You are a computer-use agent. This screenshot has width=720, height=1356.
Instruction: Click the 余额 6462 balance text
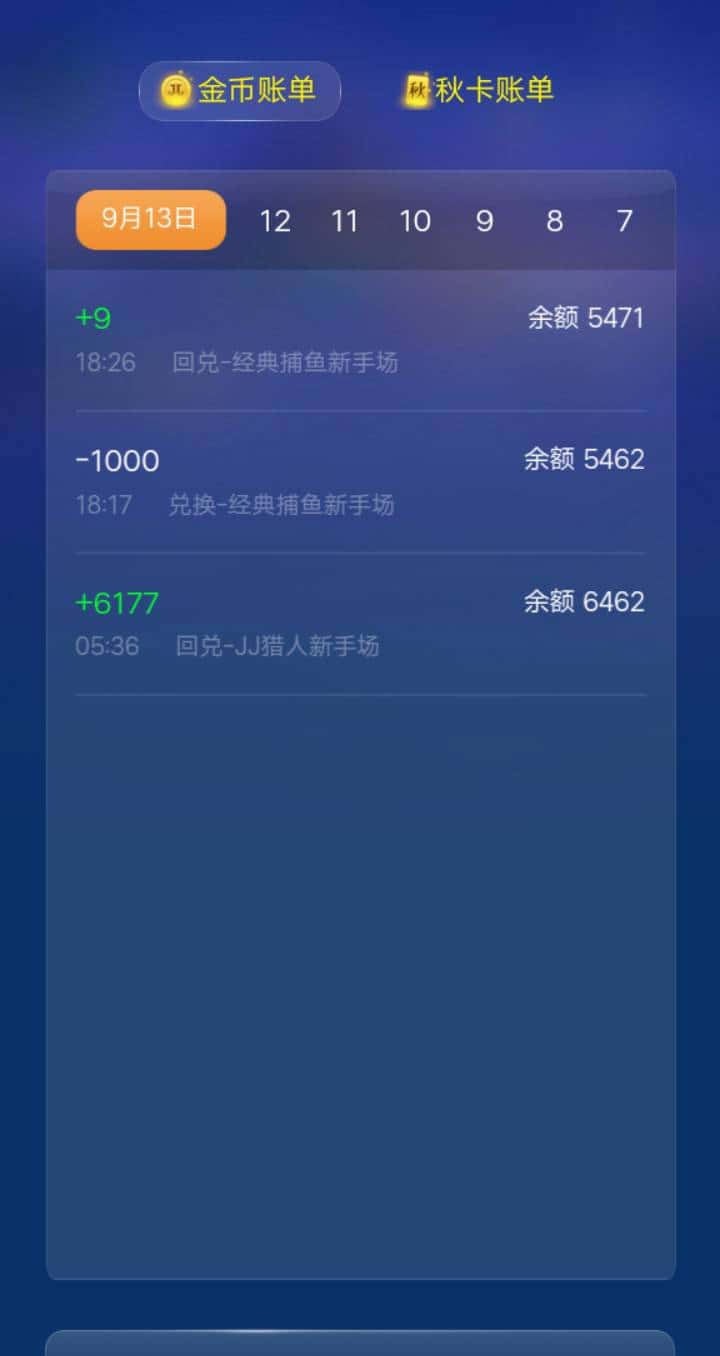(585, 602)
